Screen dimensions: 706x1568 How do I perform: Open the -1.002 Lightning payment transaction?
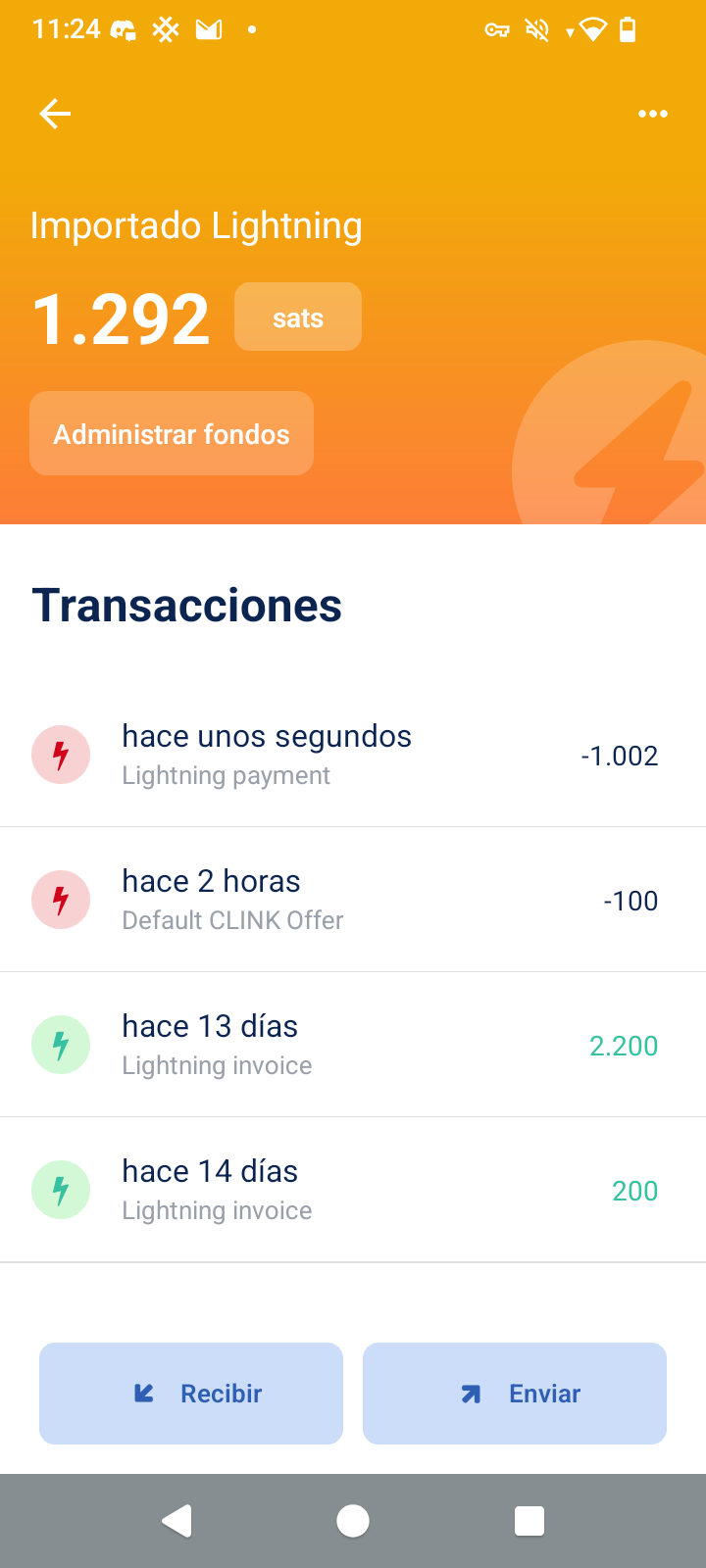pos(353,755)
